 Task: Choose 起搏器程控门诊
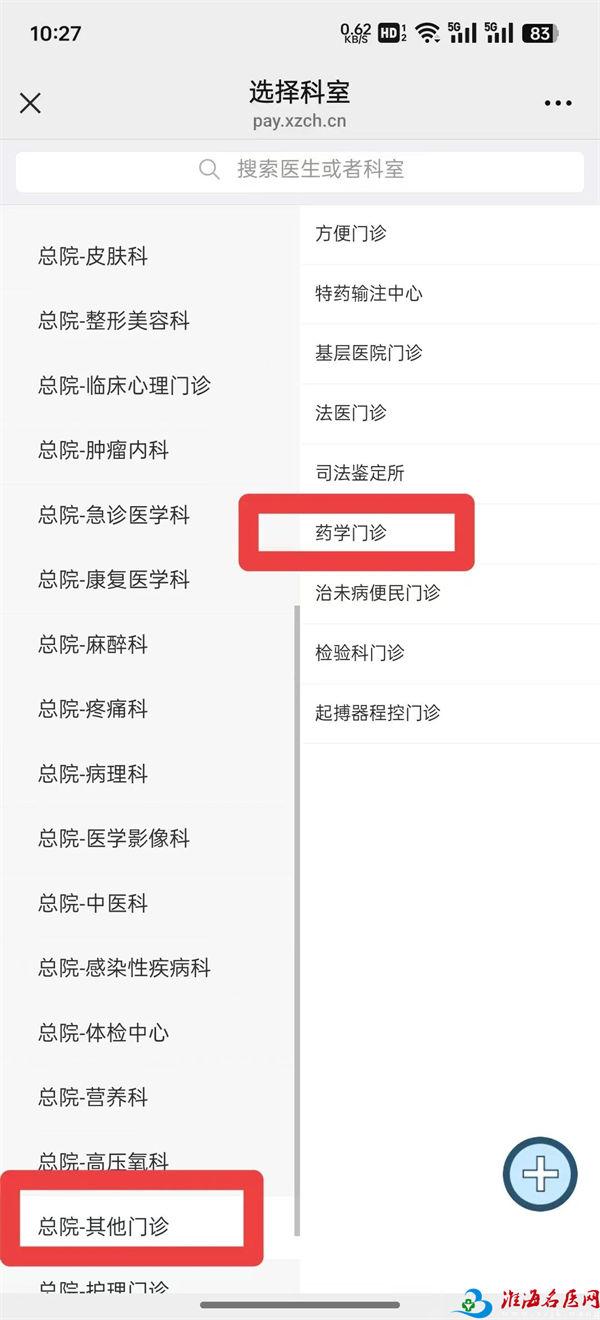click(x=450, y=713)
